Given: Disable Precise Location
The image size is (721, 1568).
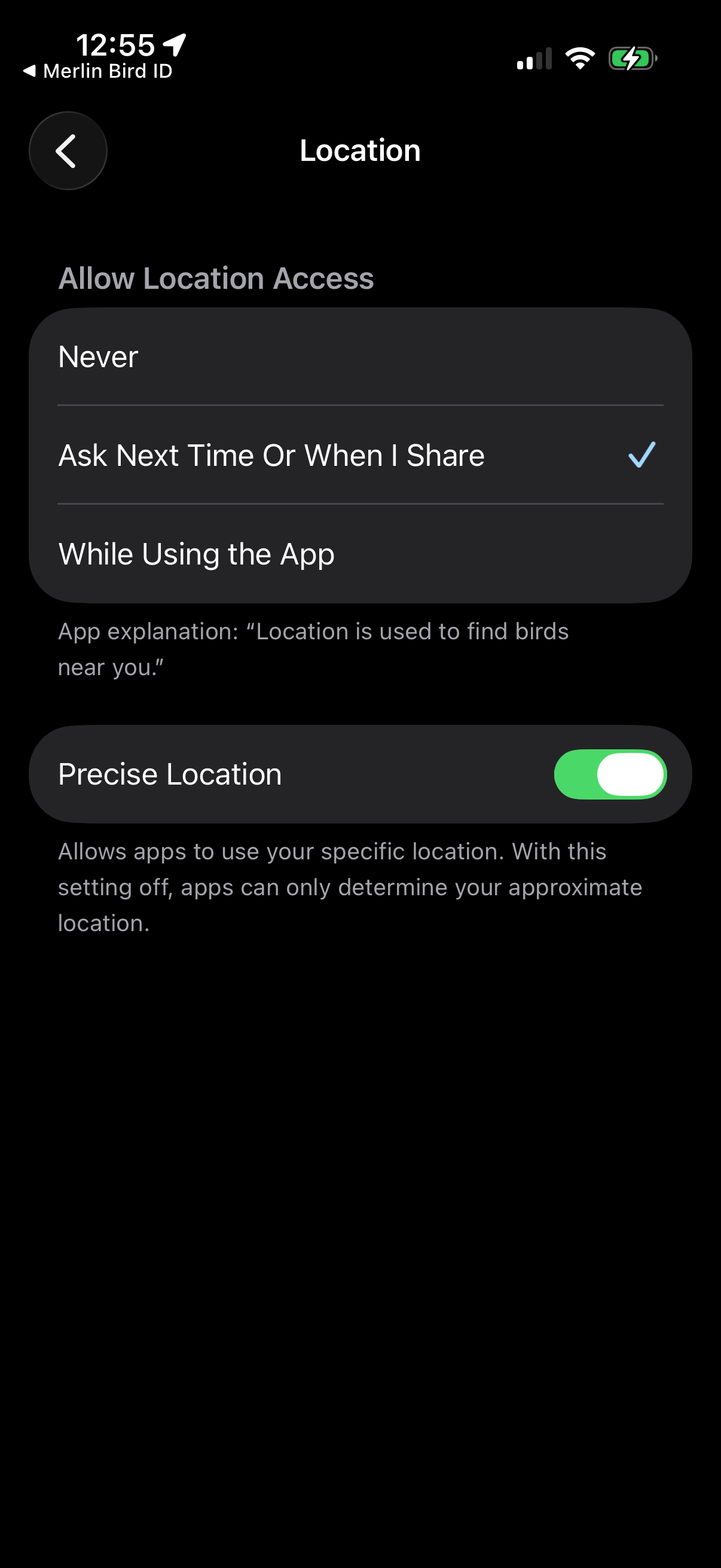Looking at the screenshot, I should [x=611, y=773].
